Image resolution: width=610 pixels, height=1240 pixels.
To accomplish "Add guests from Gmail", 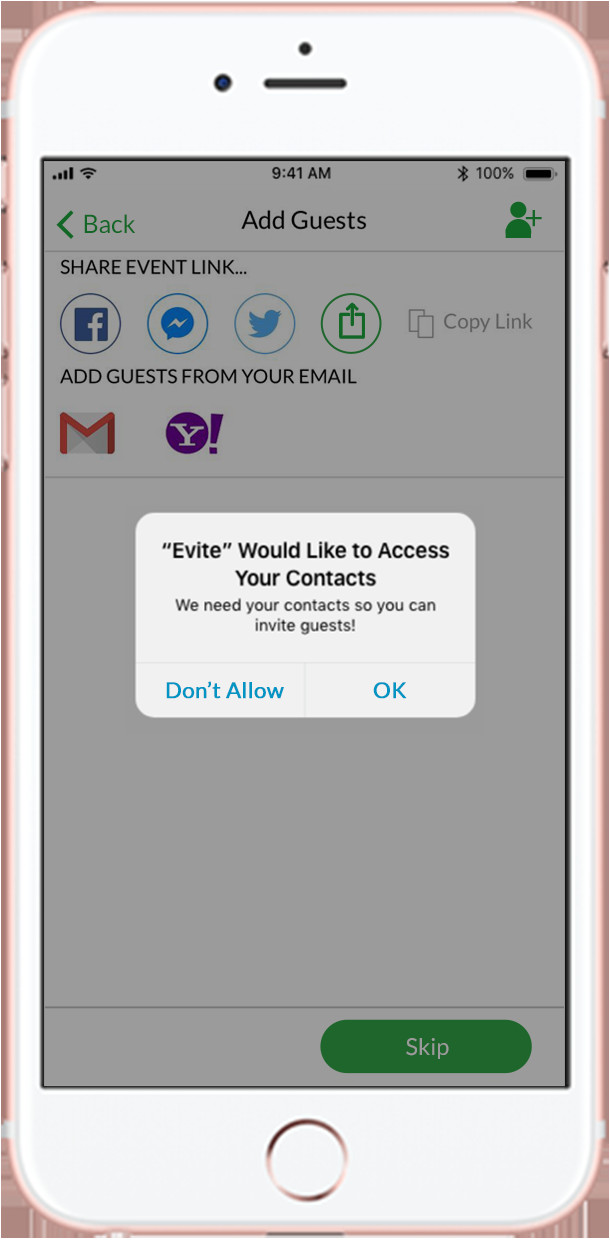I will [x=88, y=433].
